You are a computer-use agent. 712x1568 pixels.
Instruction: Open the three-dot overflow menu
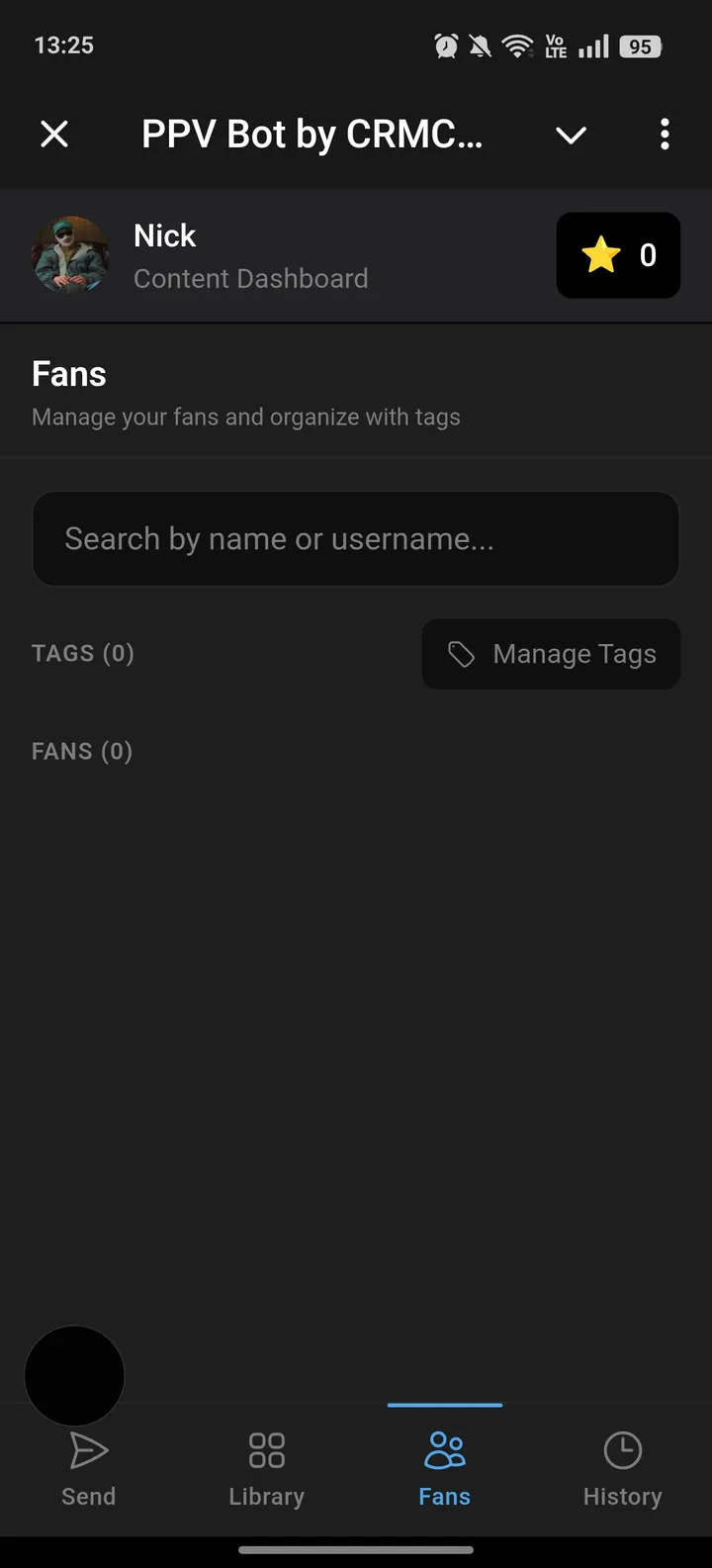(665, 134)
